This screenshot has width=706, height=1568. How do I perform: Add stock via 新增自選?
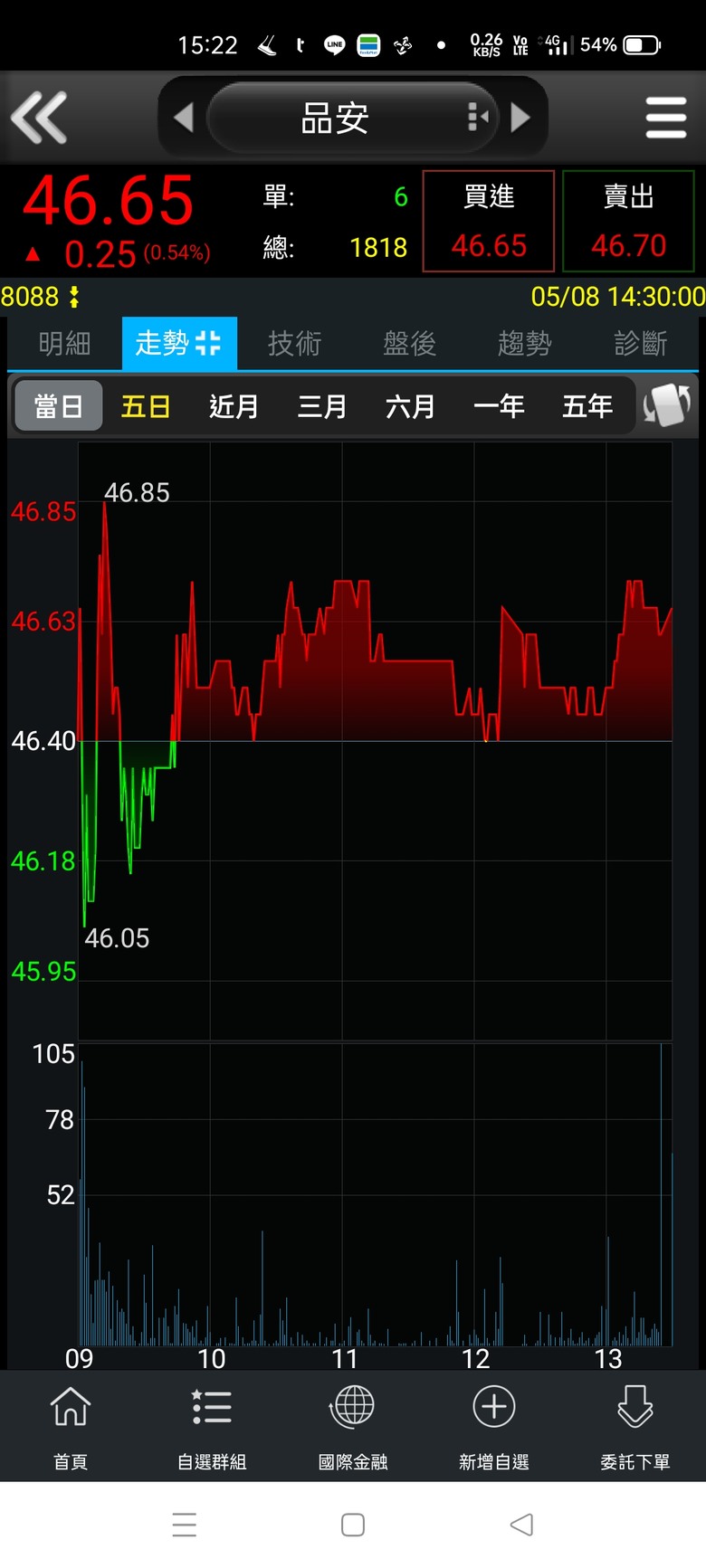coord(494,1424)
